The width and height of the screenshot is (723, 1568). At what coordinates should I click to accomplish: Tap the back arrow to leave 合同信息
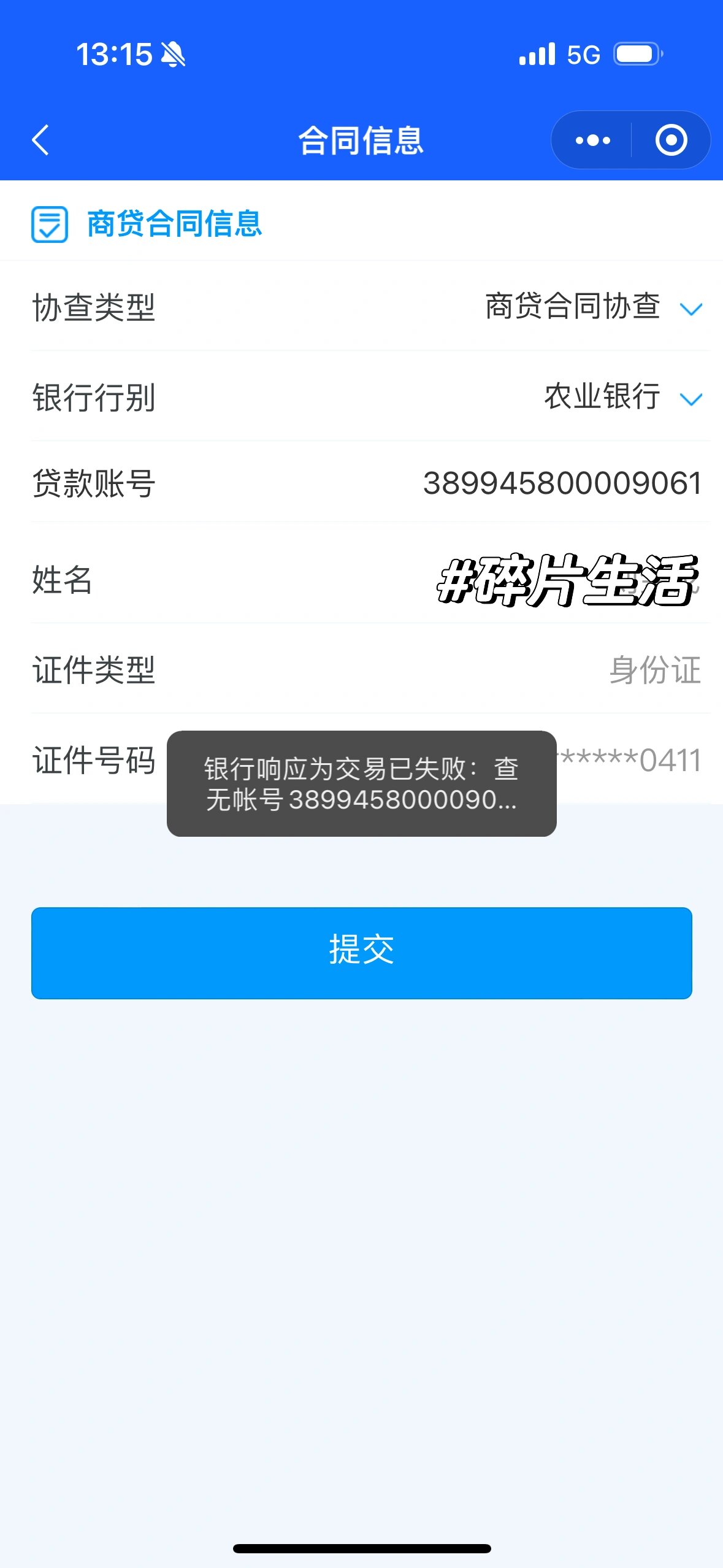click(40, 140)
